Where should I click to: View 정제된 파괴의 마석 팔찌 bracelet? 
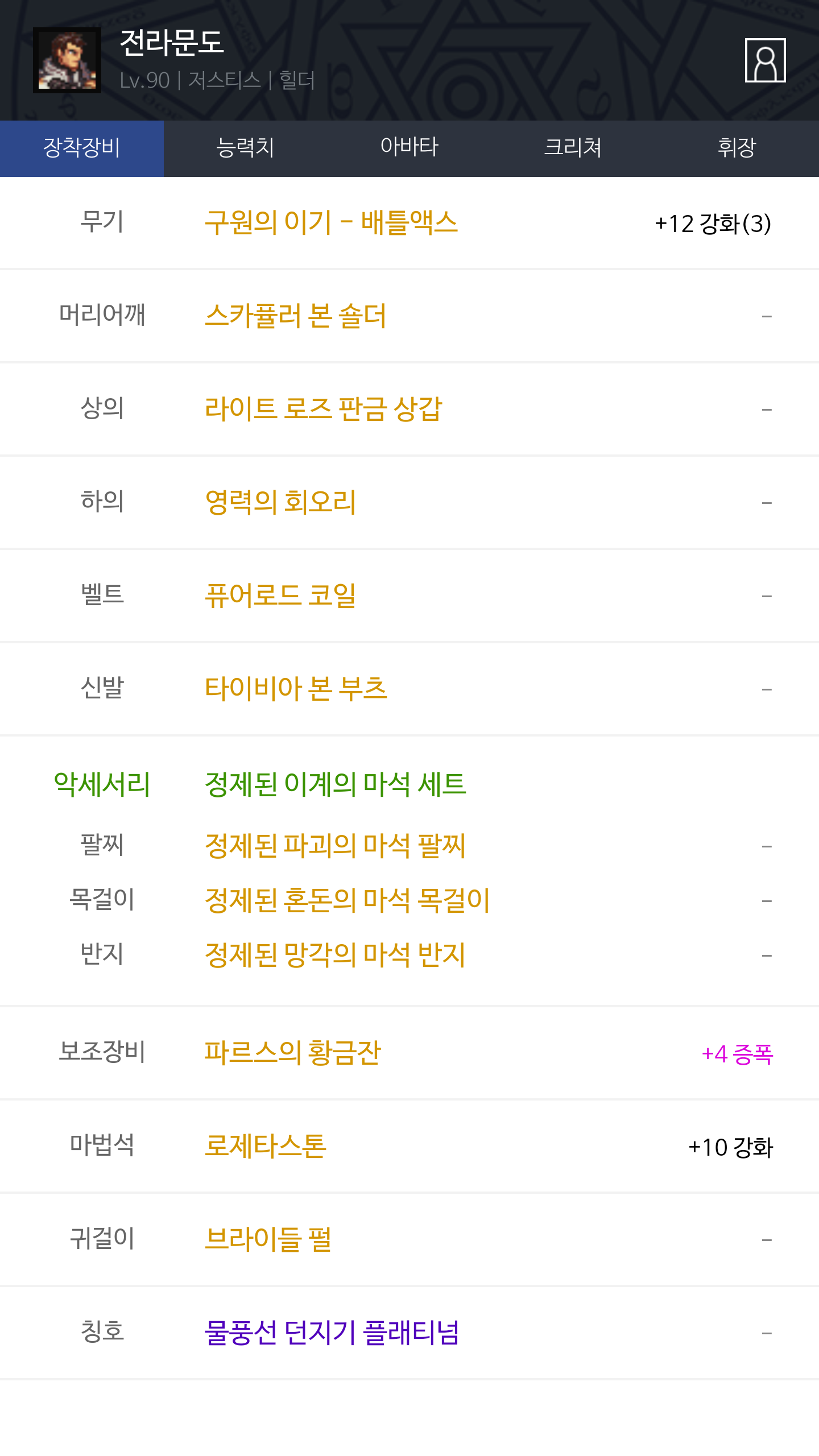click(x=336, y=846)
